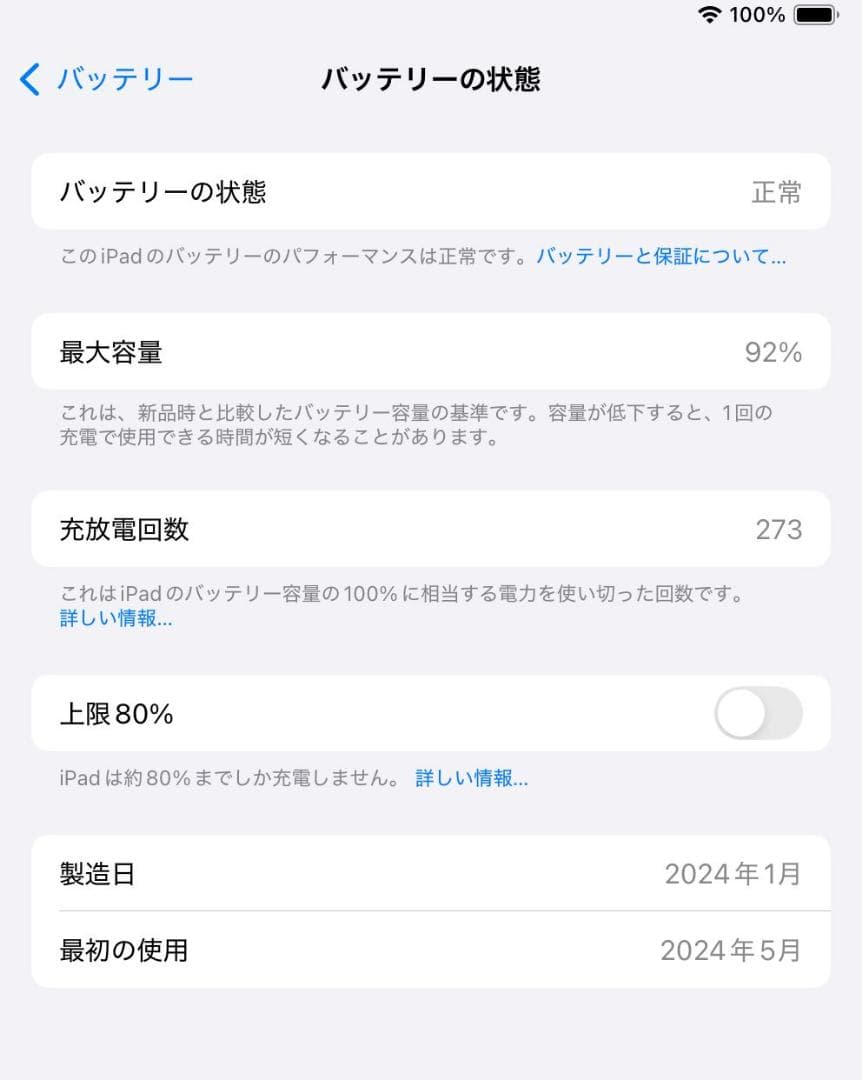The width and height of the screenshot is (862, 1080).
Task: Tap the 273 cycle count value
Action: click(x=780, y=529)
